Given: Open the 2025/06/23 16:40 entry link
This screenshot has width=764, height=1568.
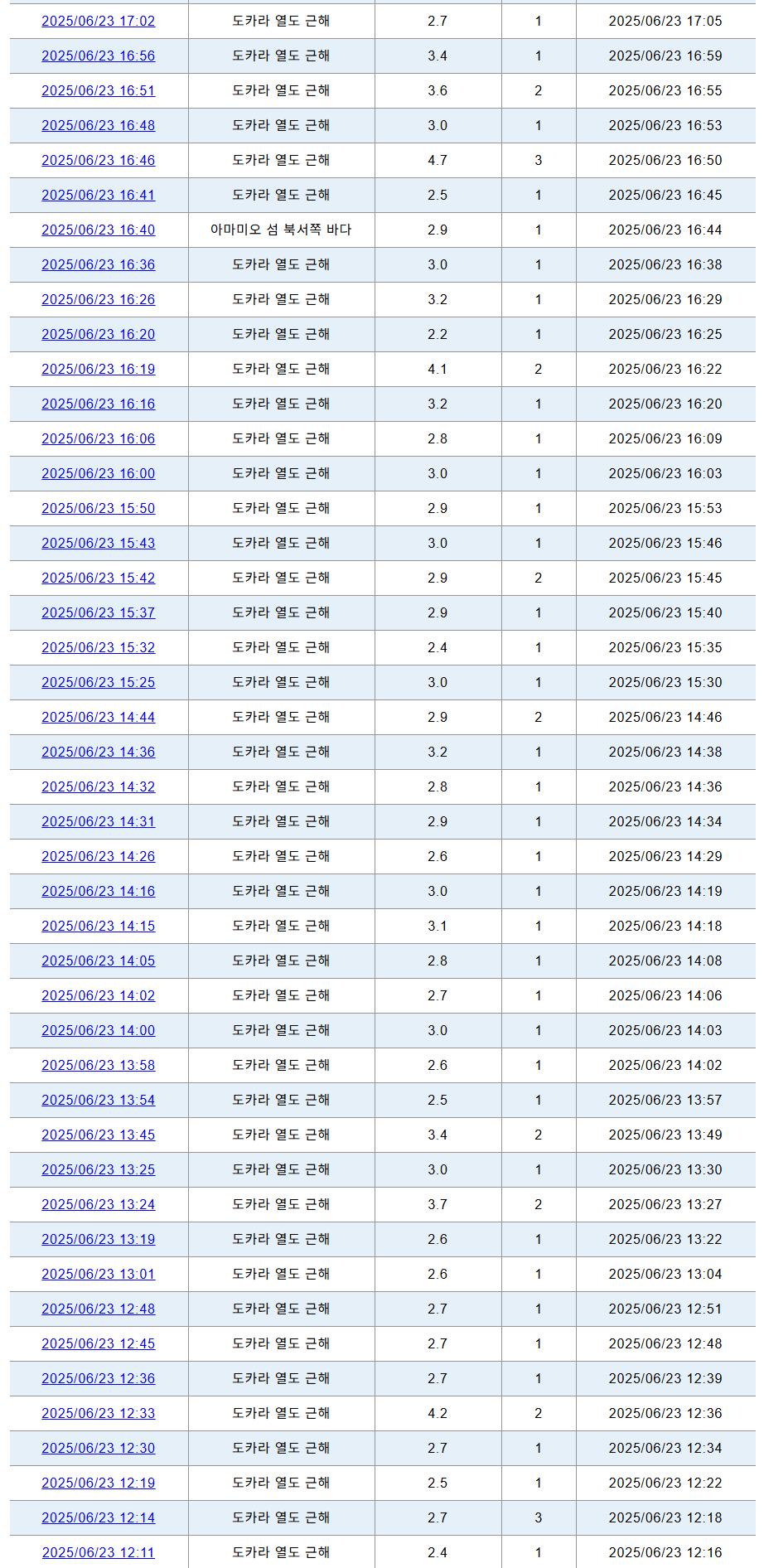Looking at the screenshot, I should [98, 230].
